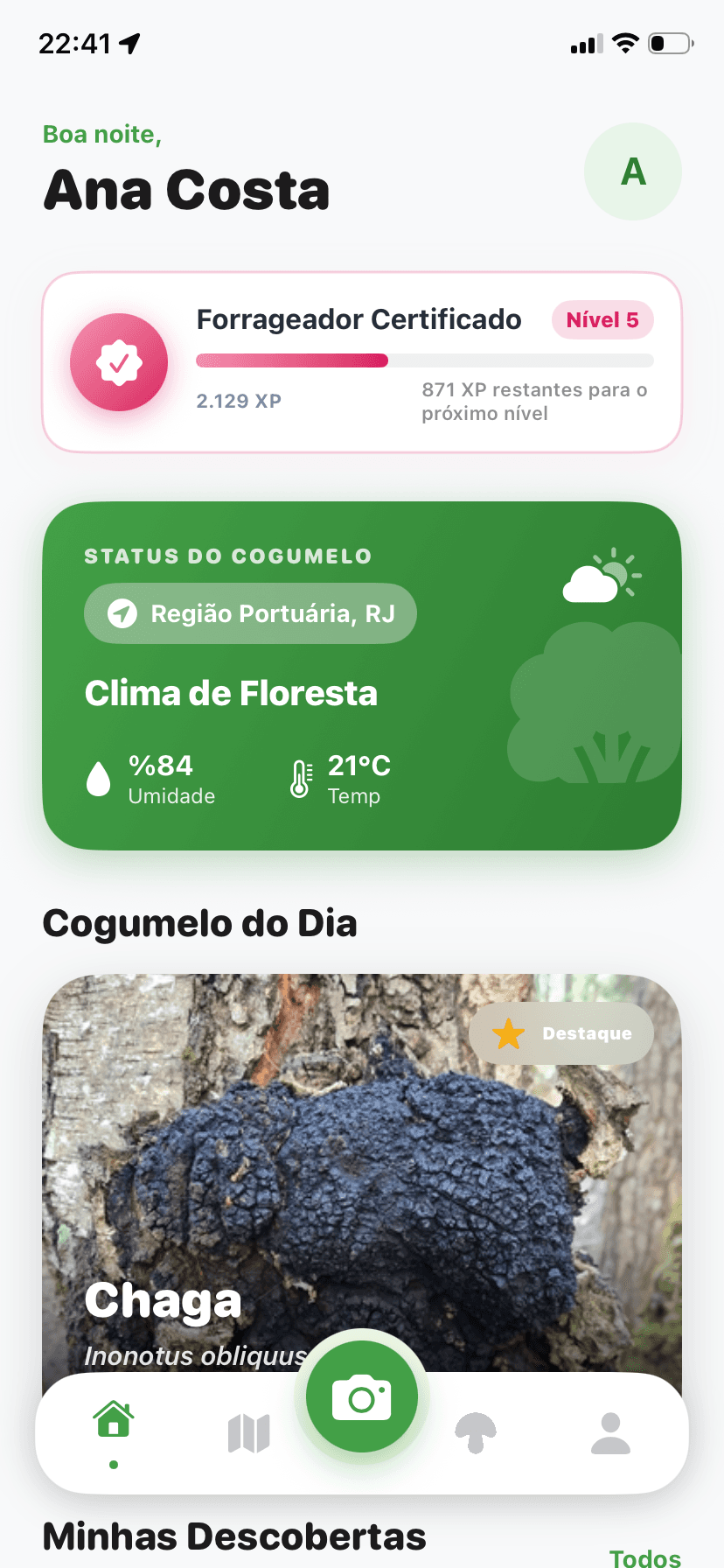Switch to the profile tab
This screenshot has height=1568, width=724.
pos(611,1433)
